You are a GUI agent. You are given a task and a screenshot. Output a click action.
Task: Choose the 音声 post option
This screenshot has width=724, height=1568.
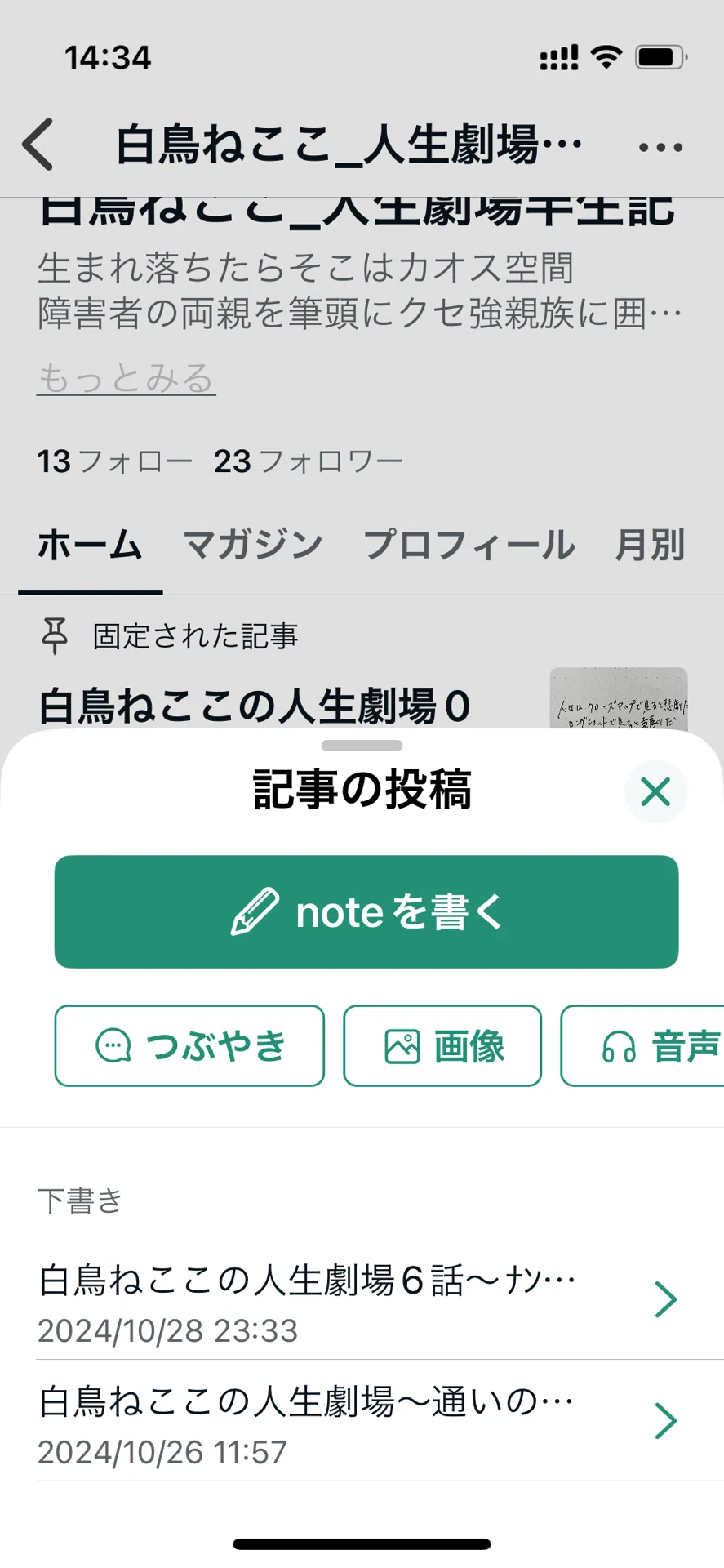point(642,1045)
